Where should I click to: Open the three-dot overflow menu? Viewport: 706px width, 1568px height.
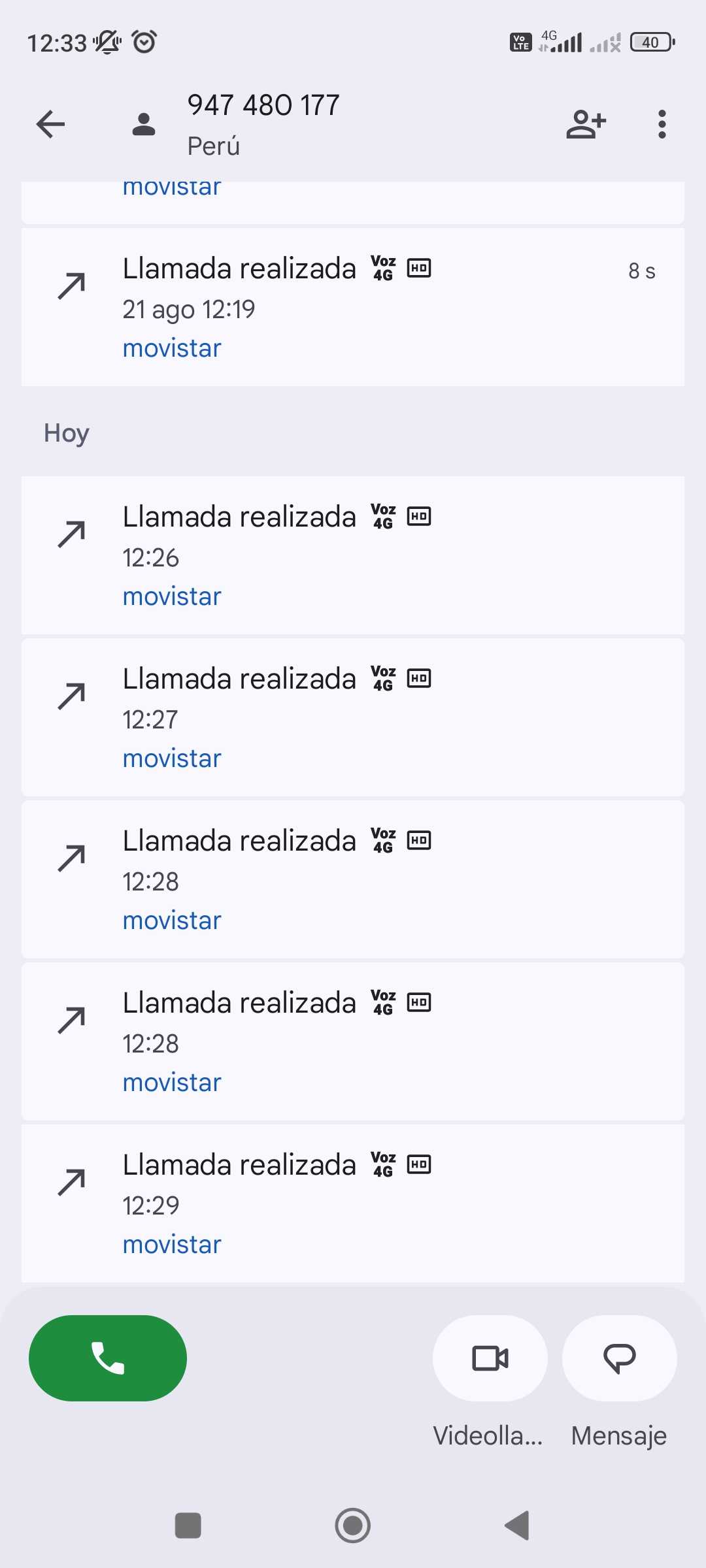click(662, 124)
